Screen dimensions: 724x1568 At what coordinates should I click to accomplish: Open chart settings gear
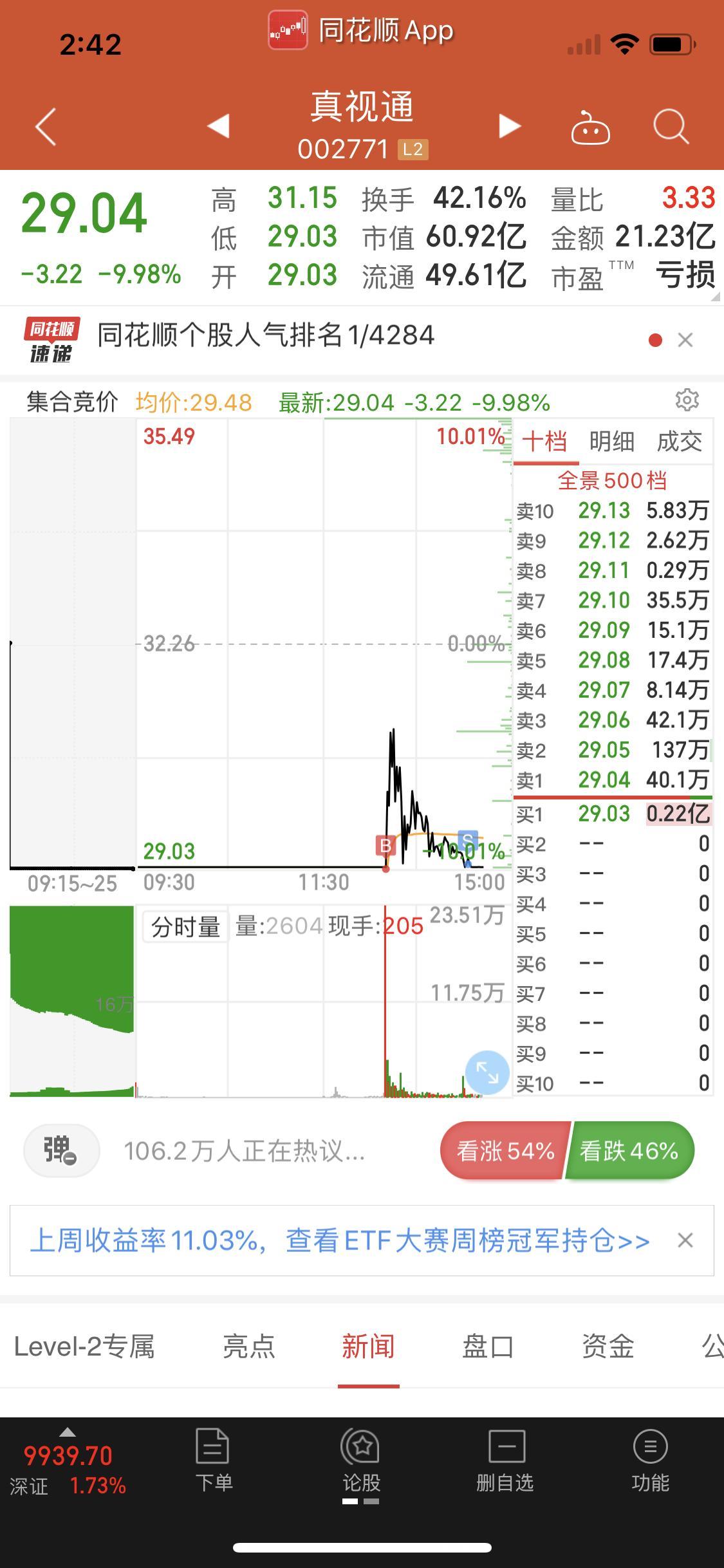pos(687,400)
